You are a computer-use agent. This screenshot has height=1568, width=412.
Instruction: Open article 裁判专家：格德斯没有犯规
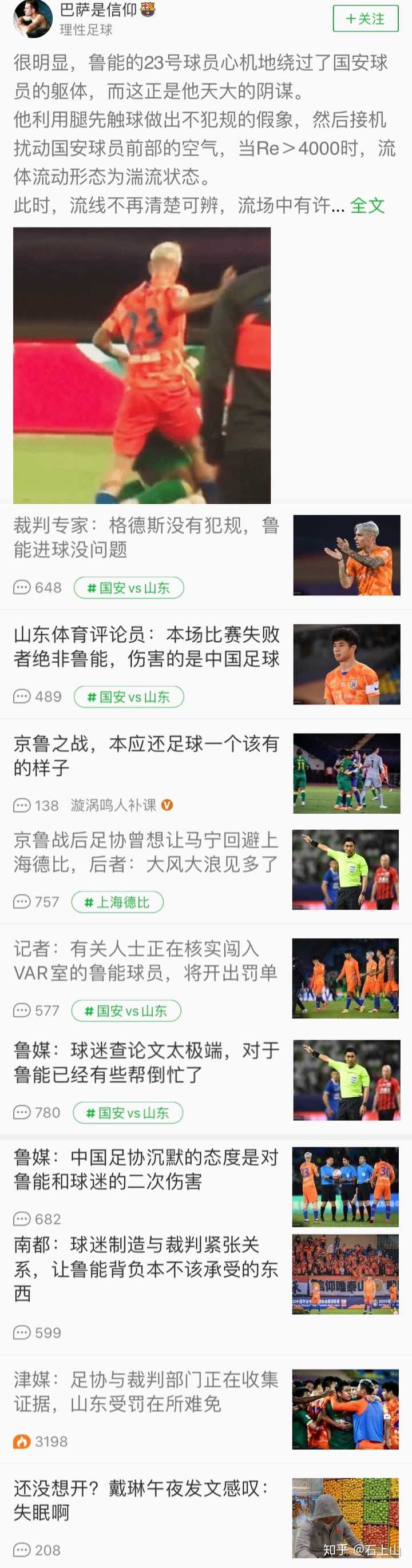coord(146,538)
